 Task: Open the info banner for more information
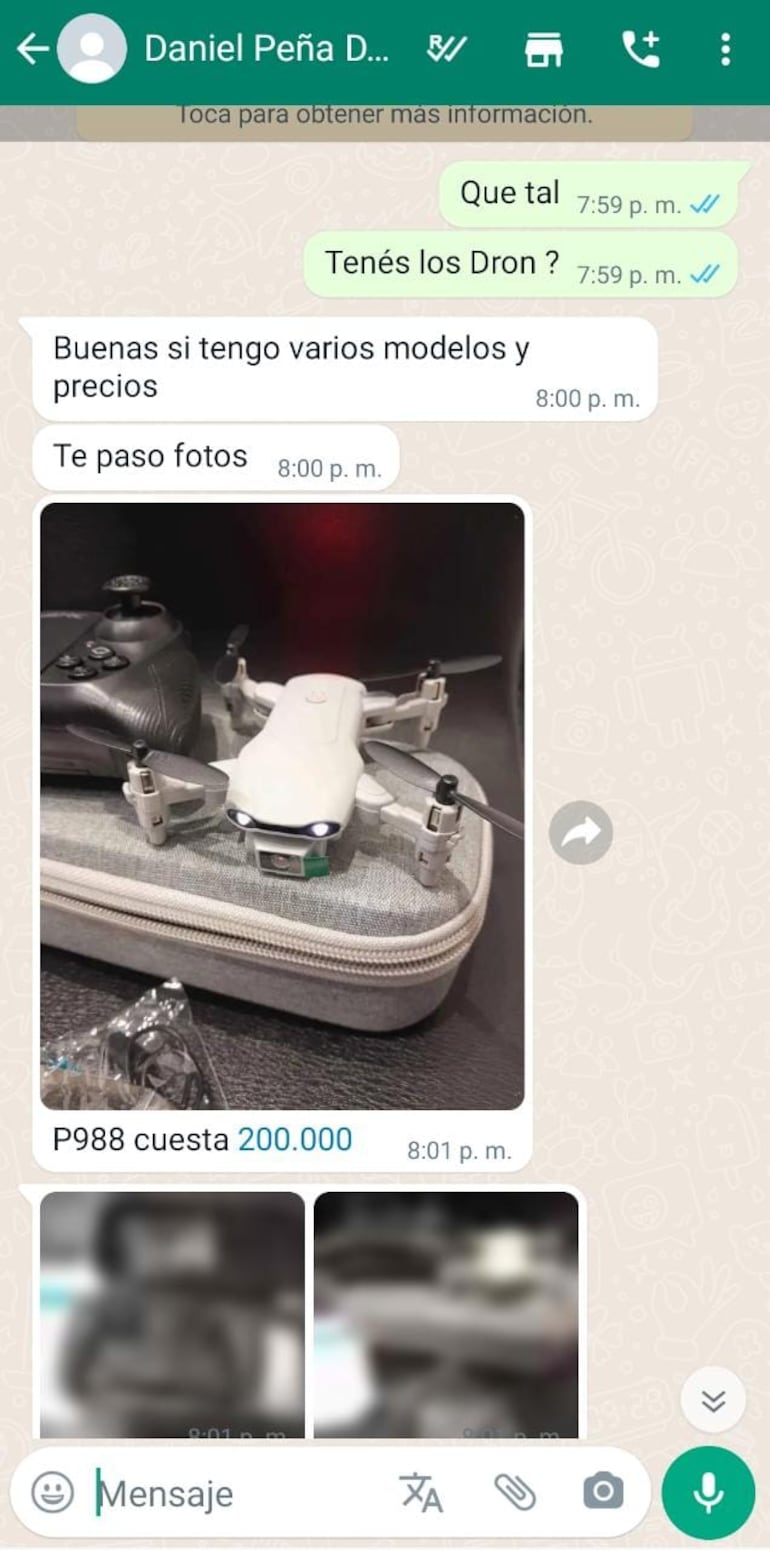tap(385, 118)
